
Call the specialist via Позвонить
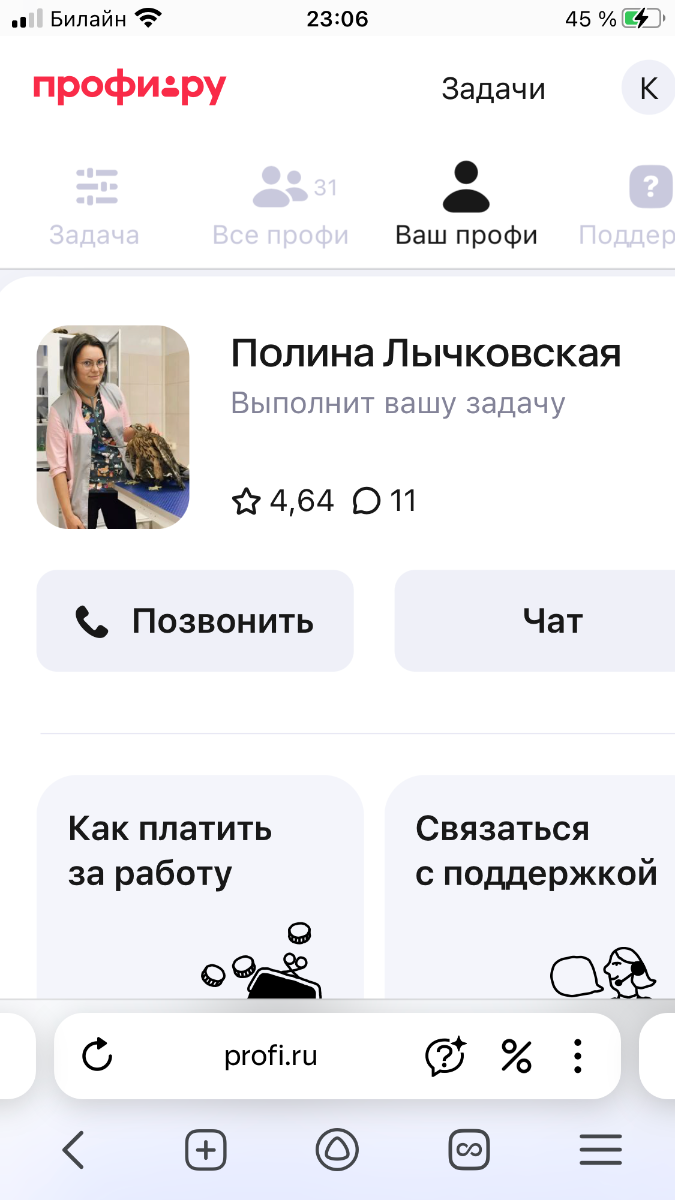195,621
